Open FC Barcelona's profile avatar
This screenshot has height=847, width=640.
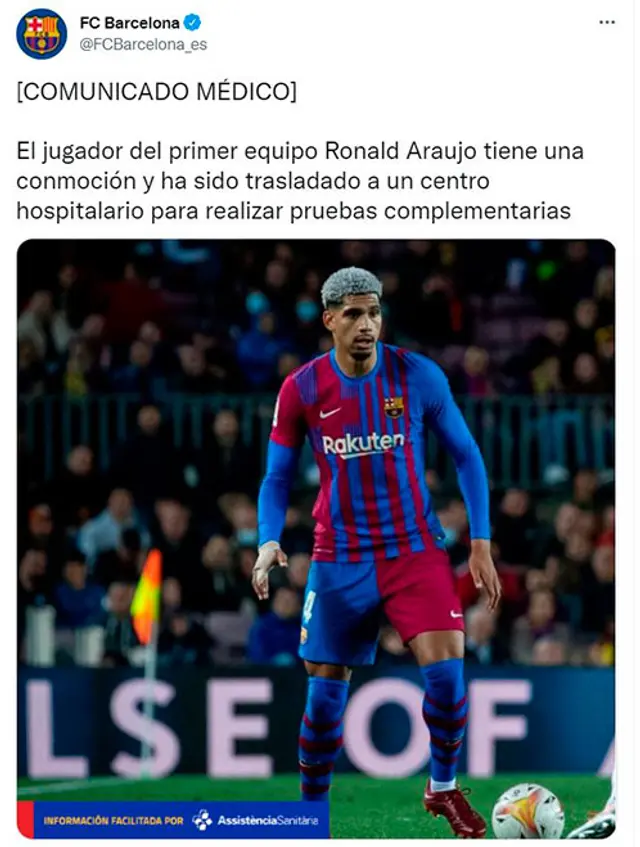[x=41, y=33]
